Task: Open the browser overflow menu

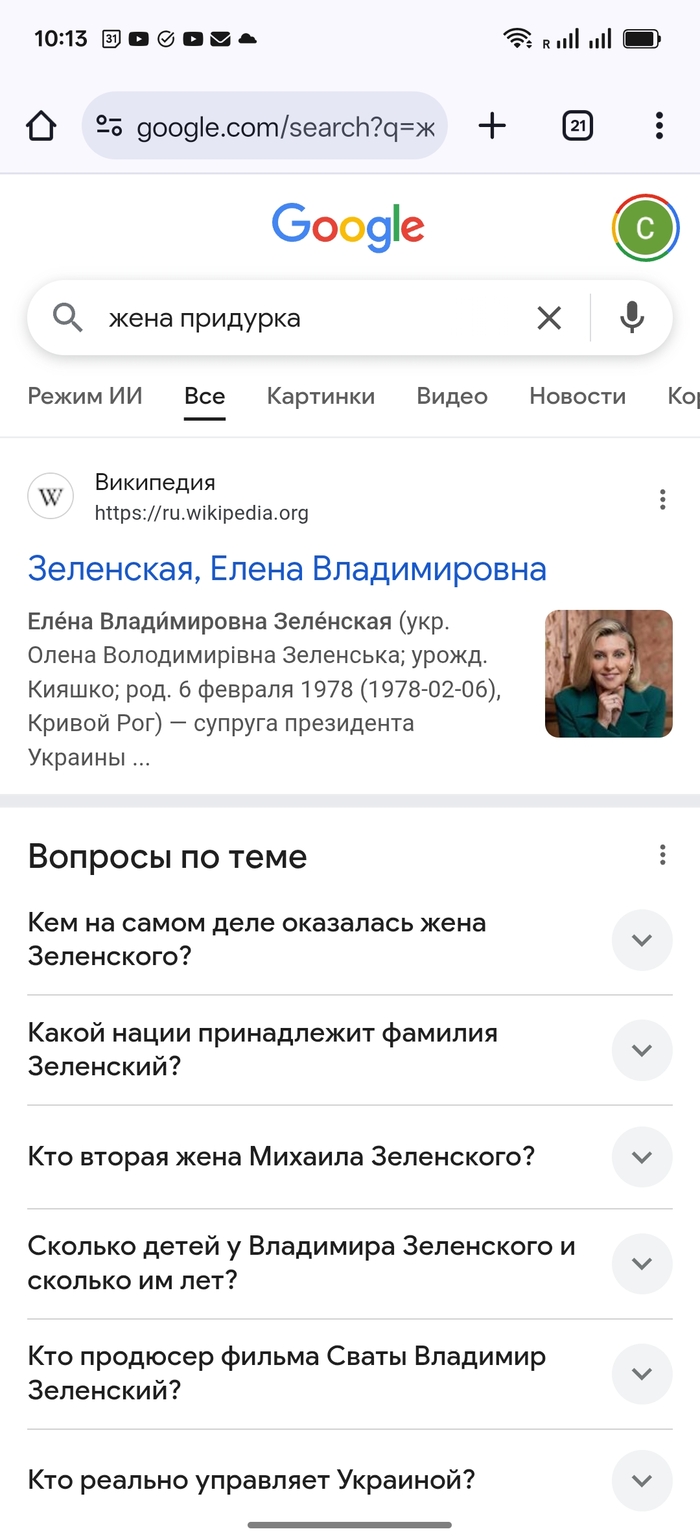Action: (659, 126)
